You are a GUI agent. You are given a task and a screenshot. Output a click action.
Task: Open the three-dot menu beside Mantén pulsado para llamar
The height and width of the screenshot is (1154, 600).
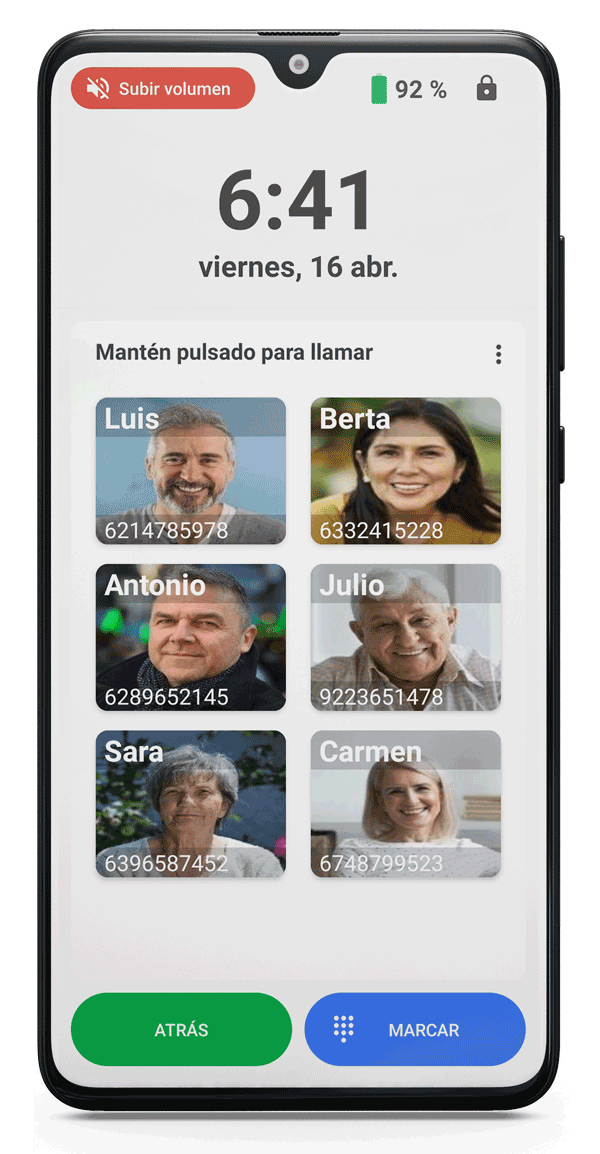(x=498, y=354)
